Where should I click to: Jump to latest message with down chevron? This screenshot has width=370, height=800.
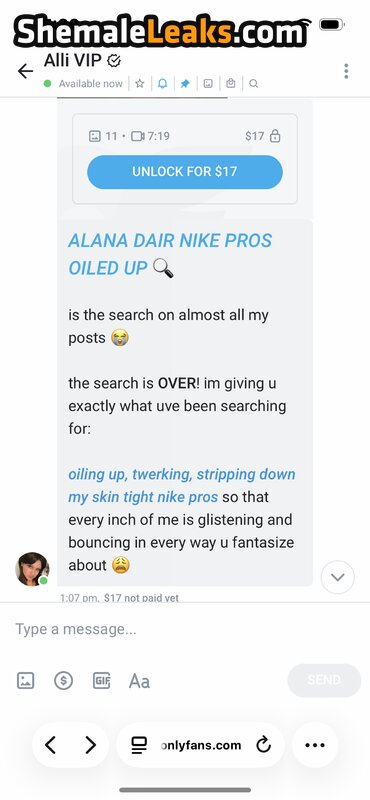[337, 577]
